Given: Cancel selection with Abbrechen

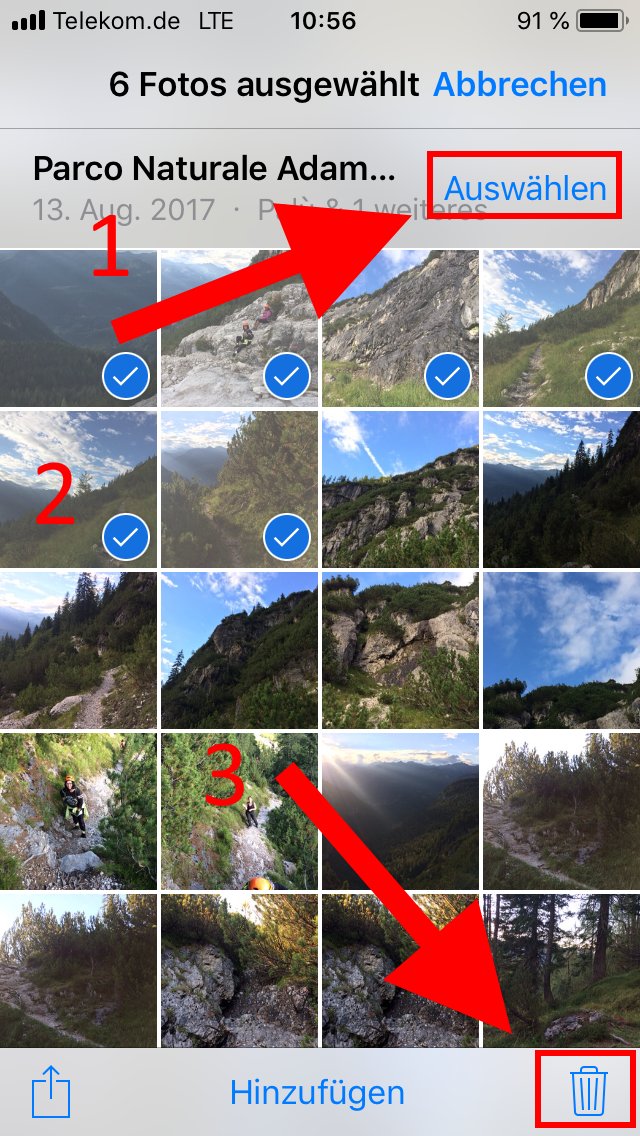Looking at the screenshot, I should pyautogui.click(x=519, y=85).
